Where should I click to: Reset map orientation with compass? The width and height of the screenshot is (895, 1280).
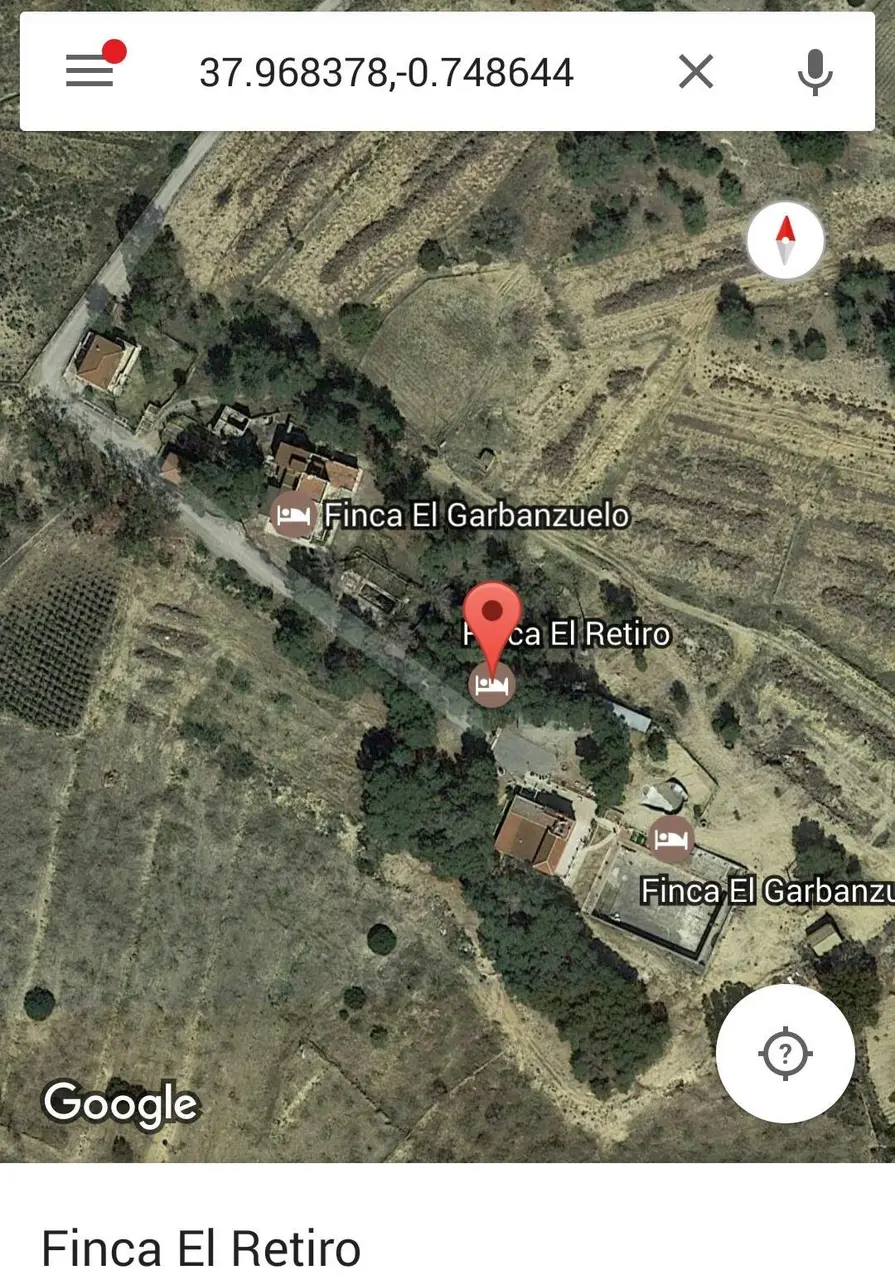(785, 240)
